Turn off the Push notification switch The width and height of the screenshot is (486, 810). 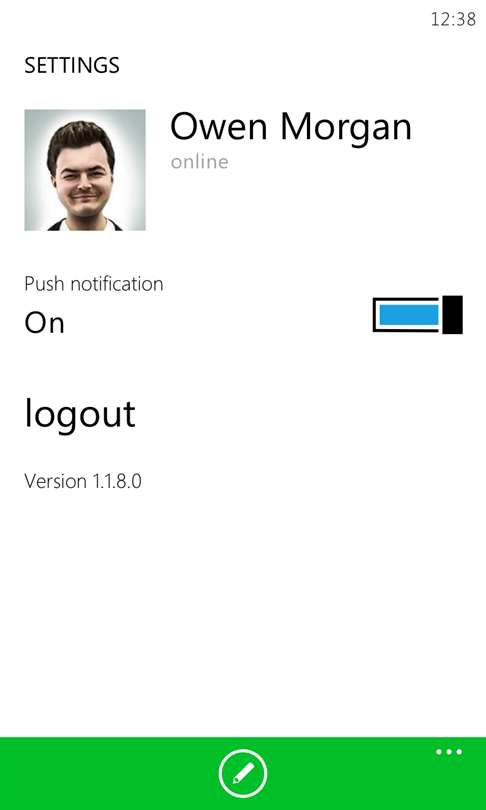coord(417,315)
